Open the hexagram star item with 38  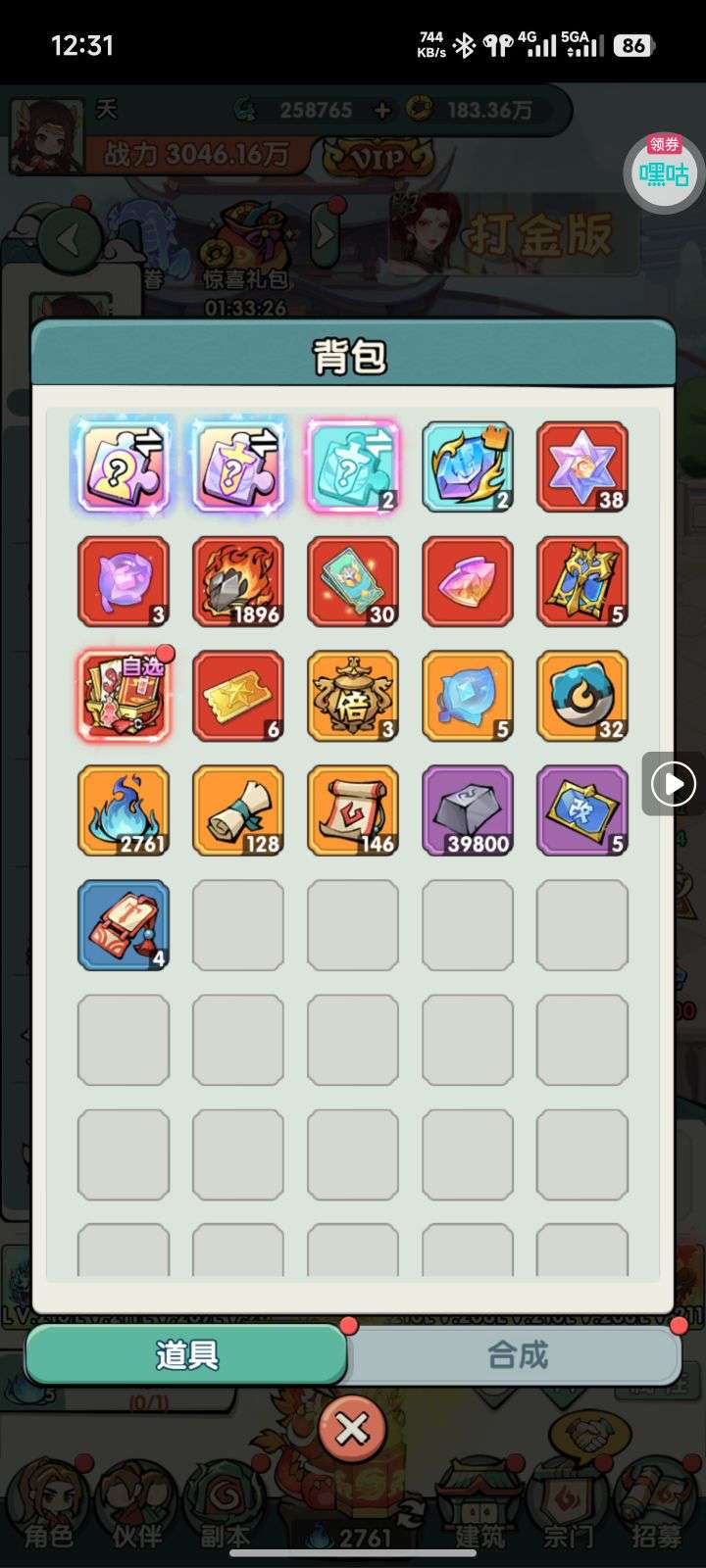click(582, 466)
